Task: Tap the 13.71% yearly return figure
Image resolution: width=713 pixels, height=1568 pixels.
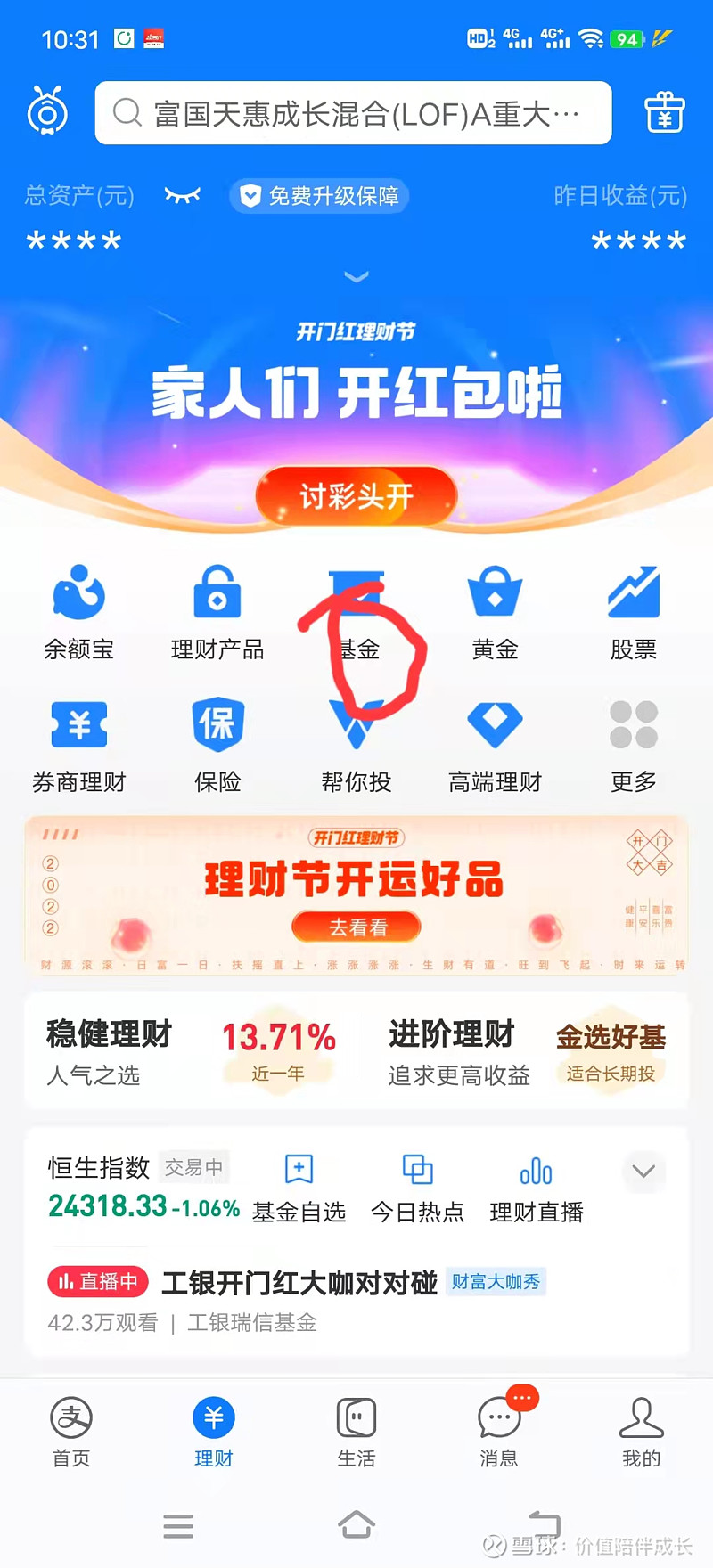Action: [x=278, y=1039]
